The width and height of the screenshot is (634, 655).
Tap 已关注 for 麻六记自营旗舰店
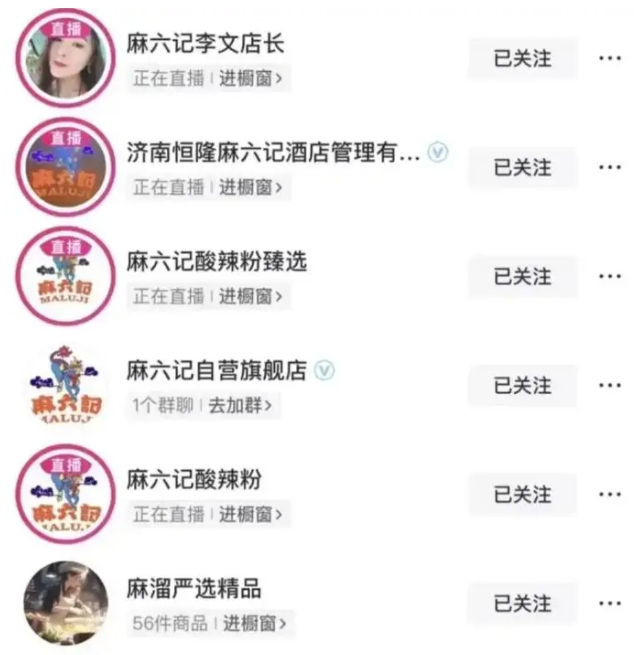pos(522,385)
